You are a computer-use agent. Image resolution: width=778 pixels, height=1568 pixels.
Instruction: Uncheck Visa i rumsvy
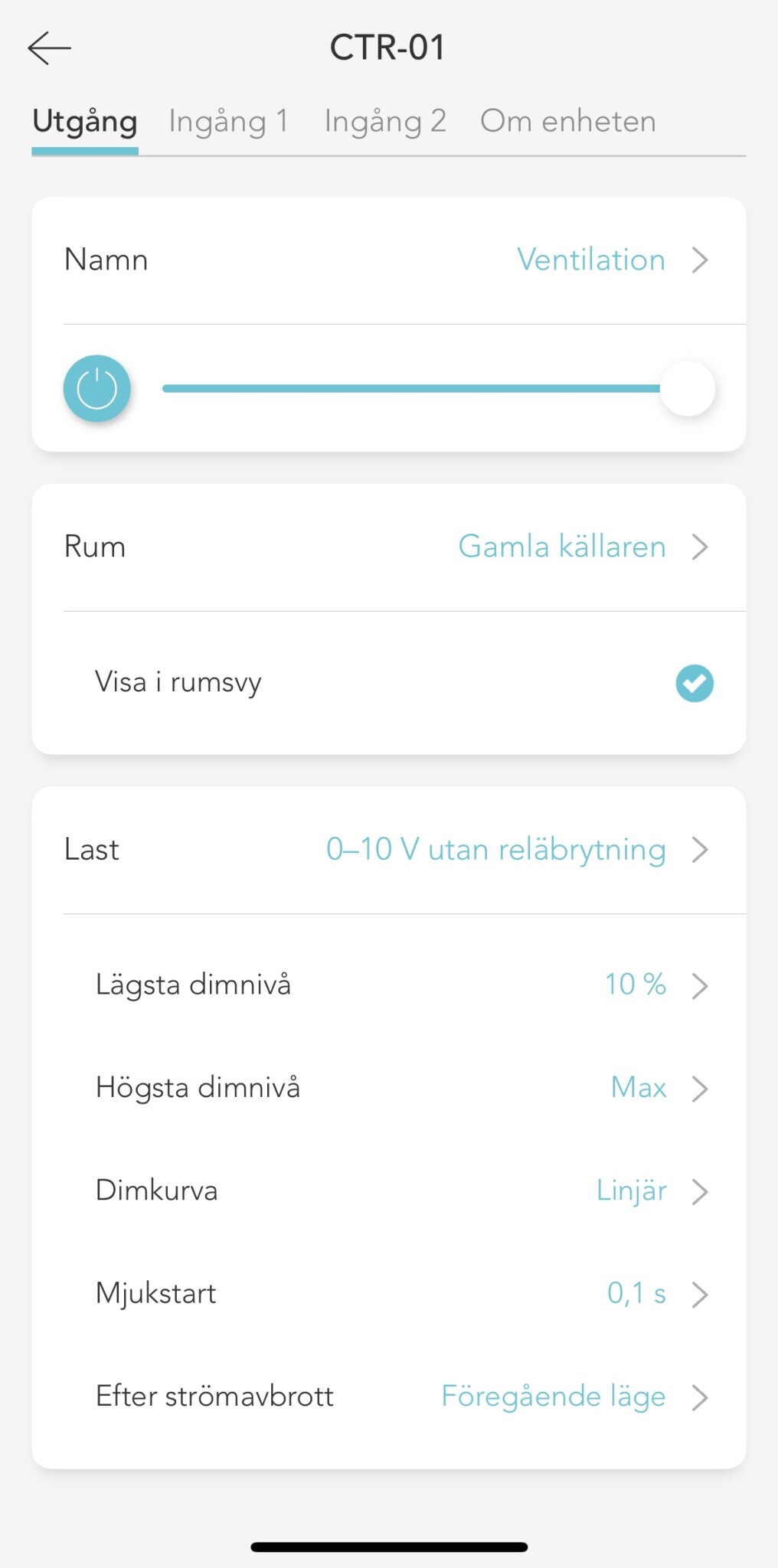pyautogui.click(x=695, y=683)
